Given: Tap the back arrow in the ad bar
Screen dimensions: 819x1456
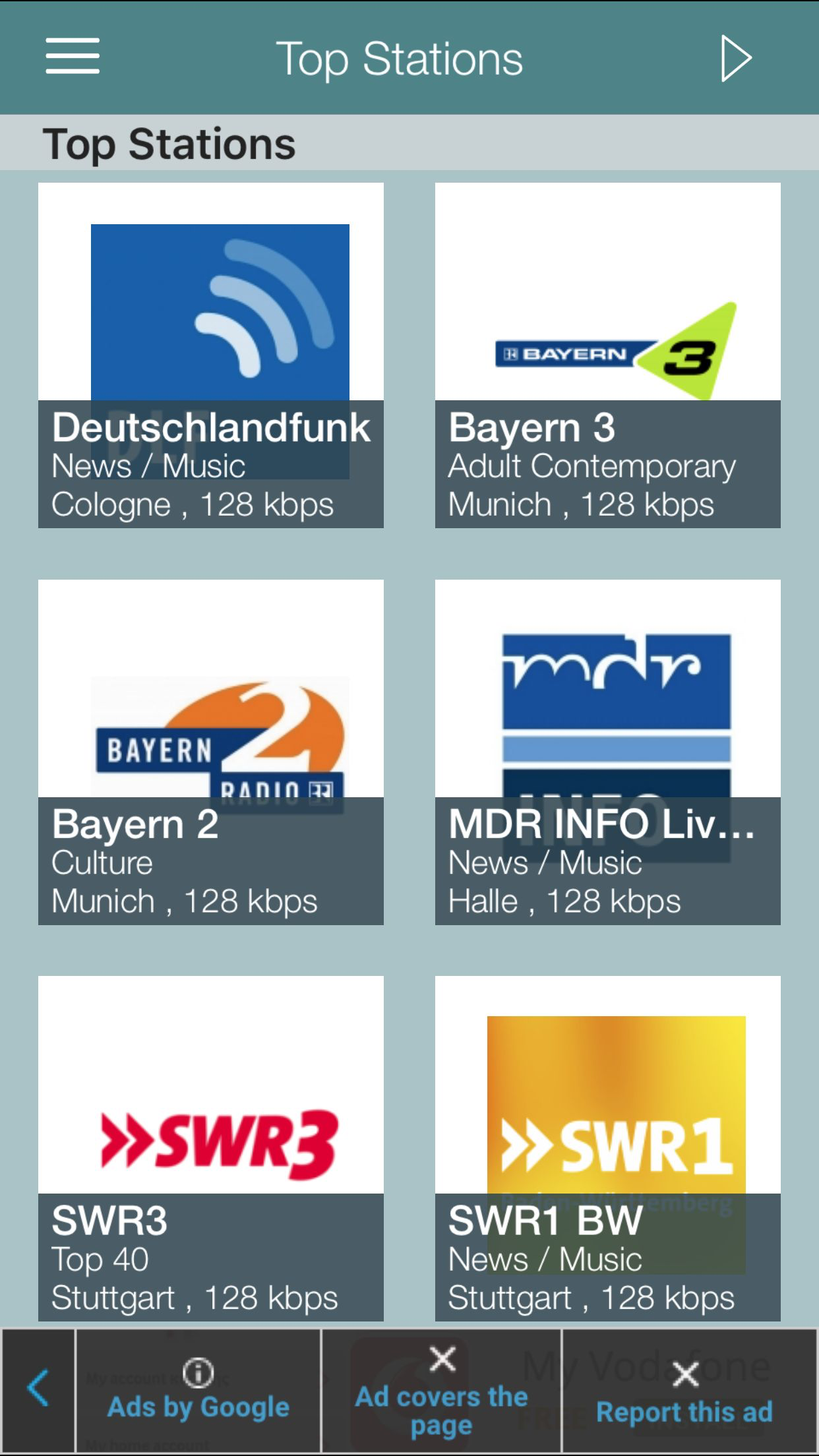Looking at the screenshot, I should pos(38,1388).
